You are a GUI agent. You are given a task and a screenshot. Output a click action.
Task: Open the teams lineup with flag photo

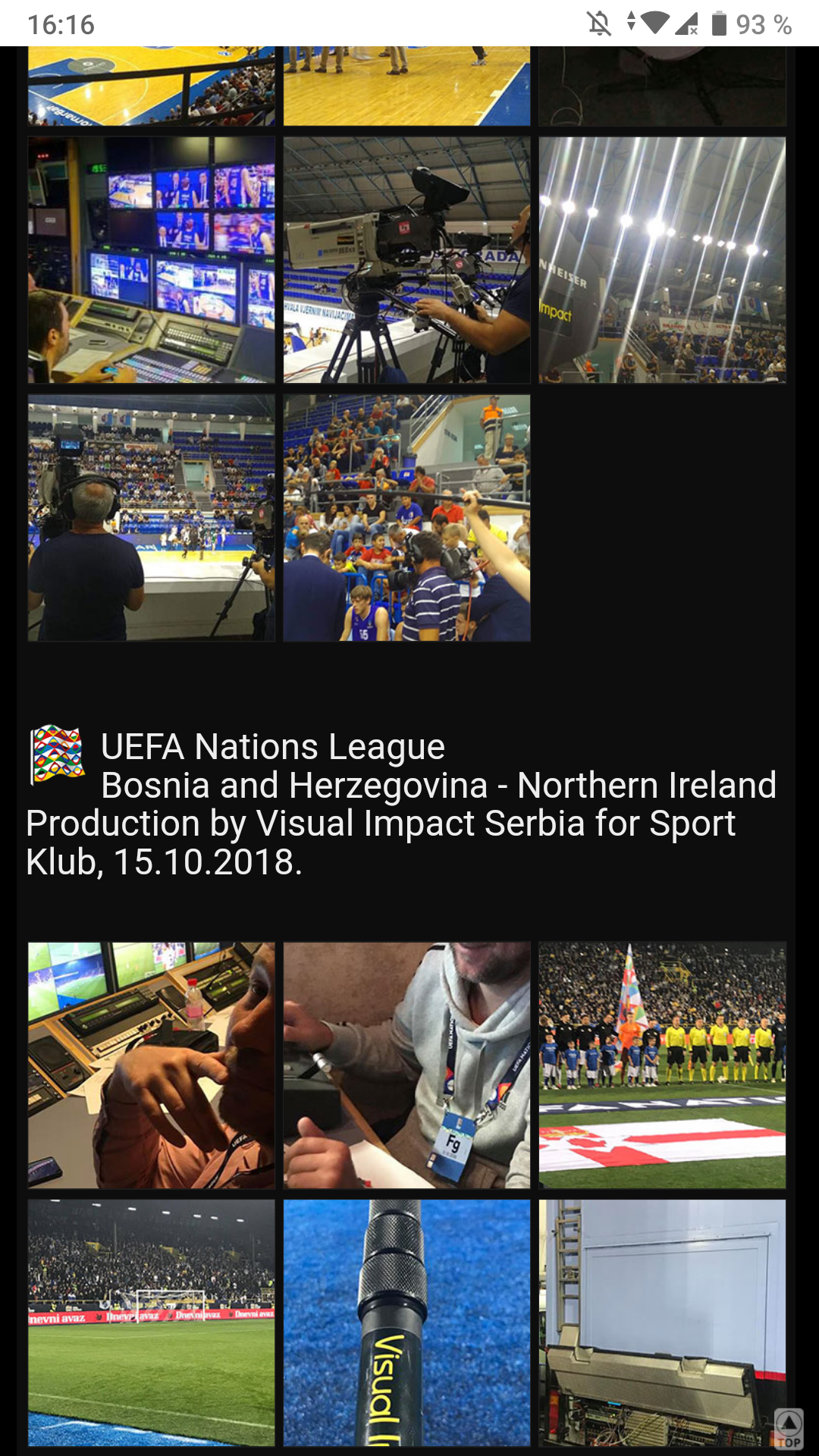[662, 1065]
